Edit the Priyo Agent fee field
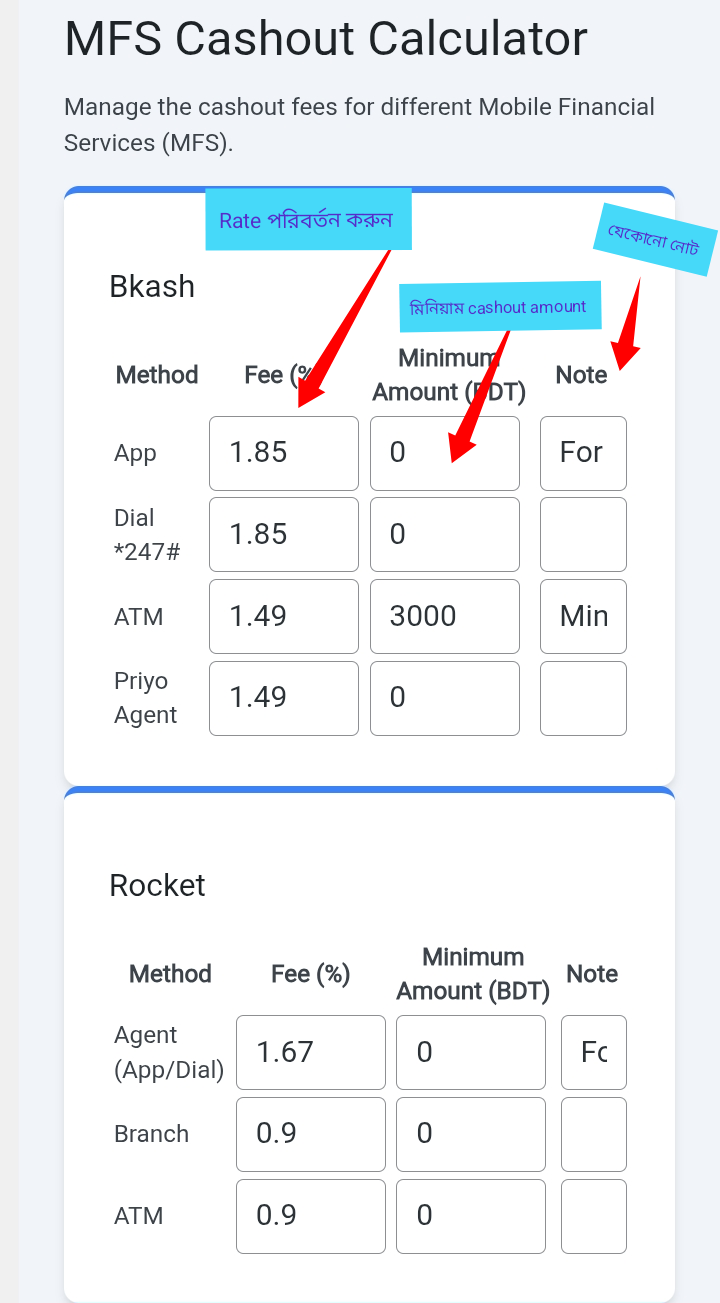Screen dimensions: 720x1303 click(283, 698)
